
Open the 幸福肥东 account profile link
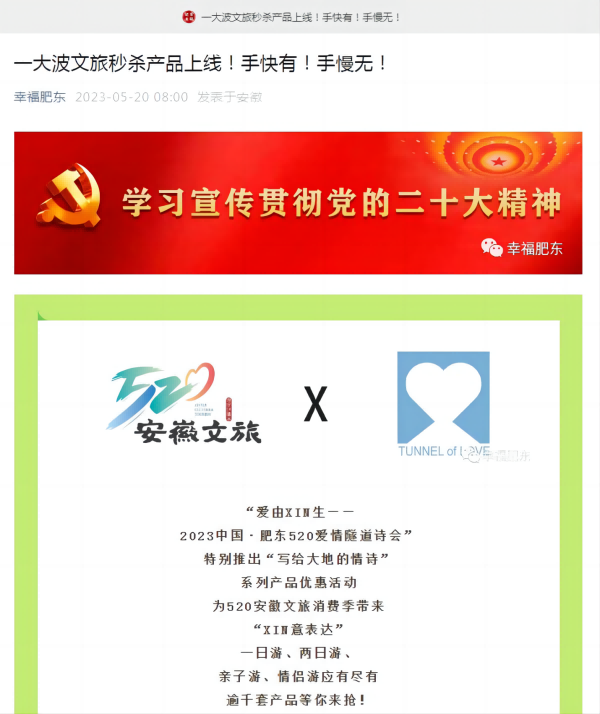tap(40, 97)
